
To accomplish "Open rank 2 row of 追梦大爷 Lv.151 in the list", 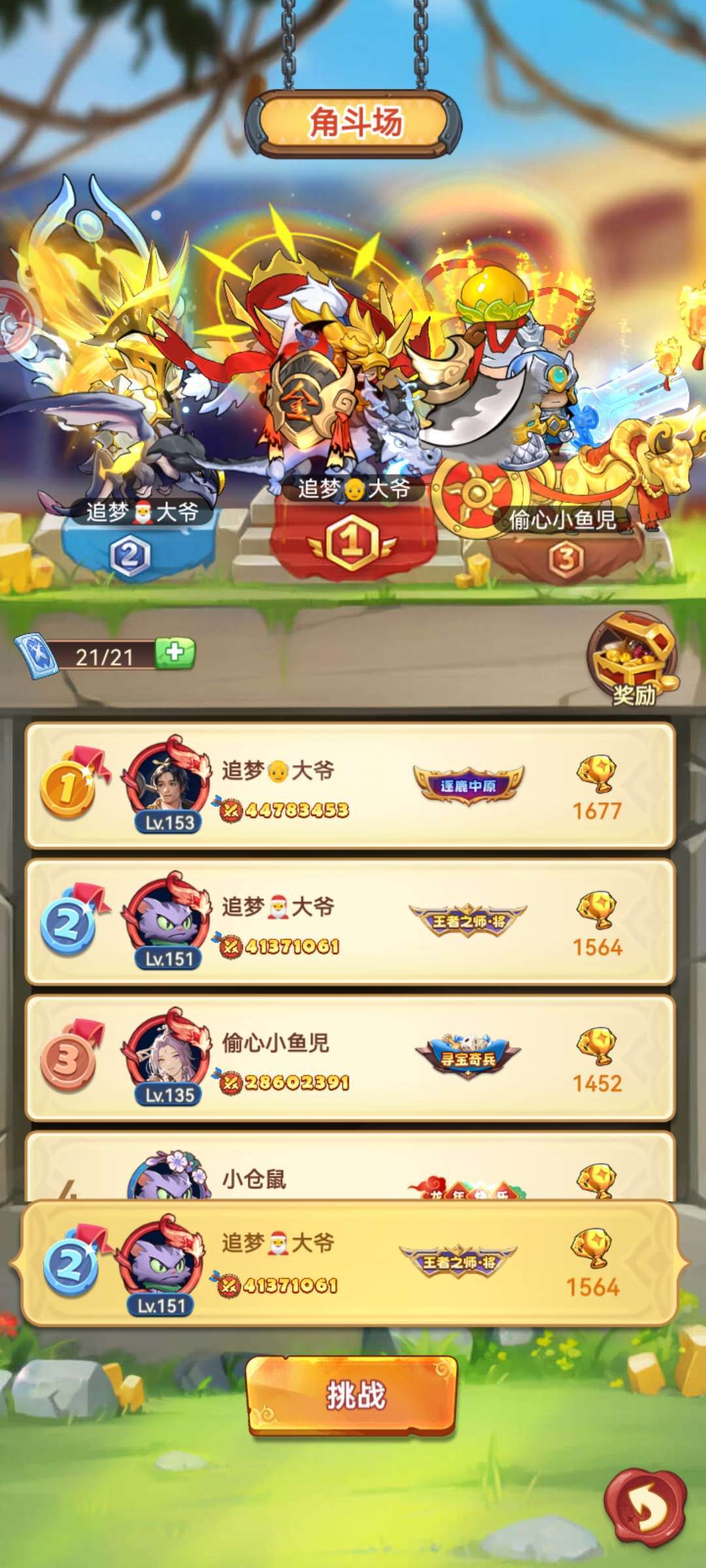I will 350,922.
